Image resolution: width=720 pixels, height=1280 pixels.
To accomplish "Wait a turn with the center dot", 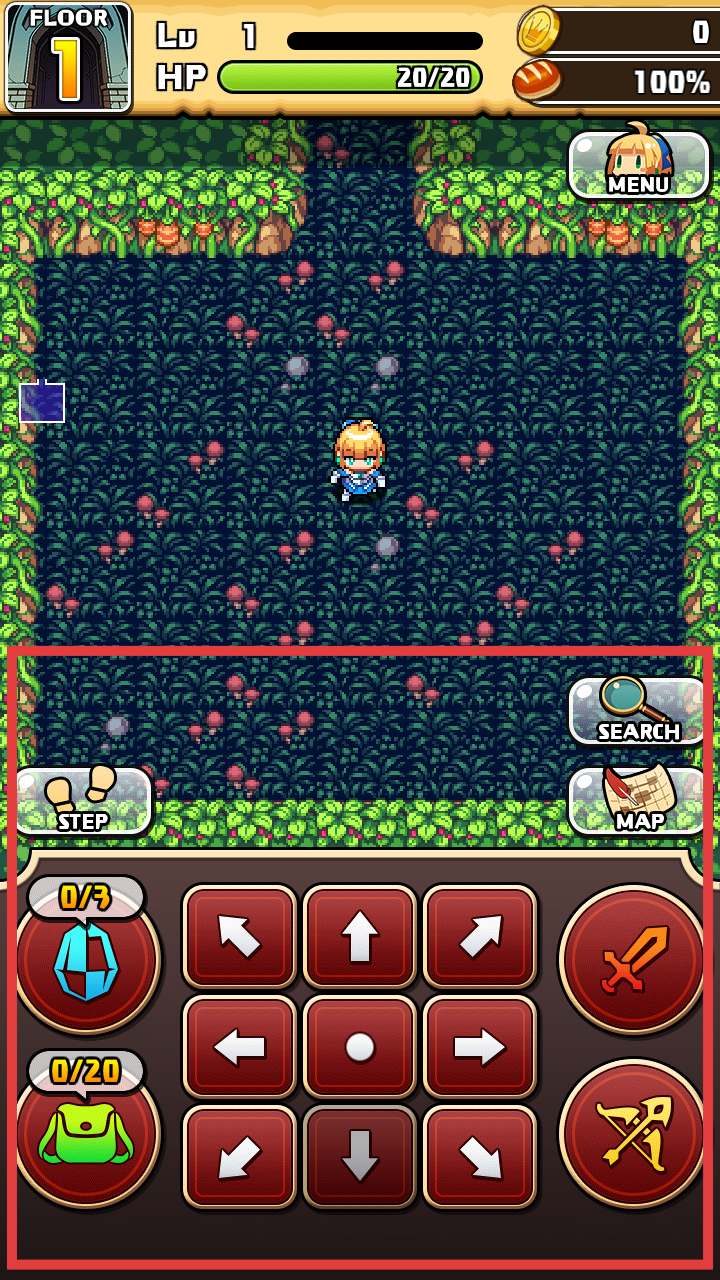I will [x=360, y=1047].
